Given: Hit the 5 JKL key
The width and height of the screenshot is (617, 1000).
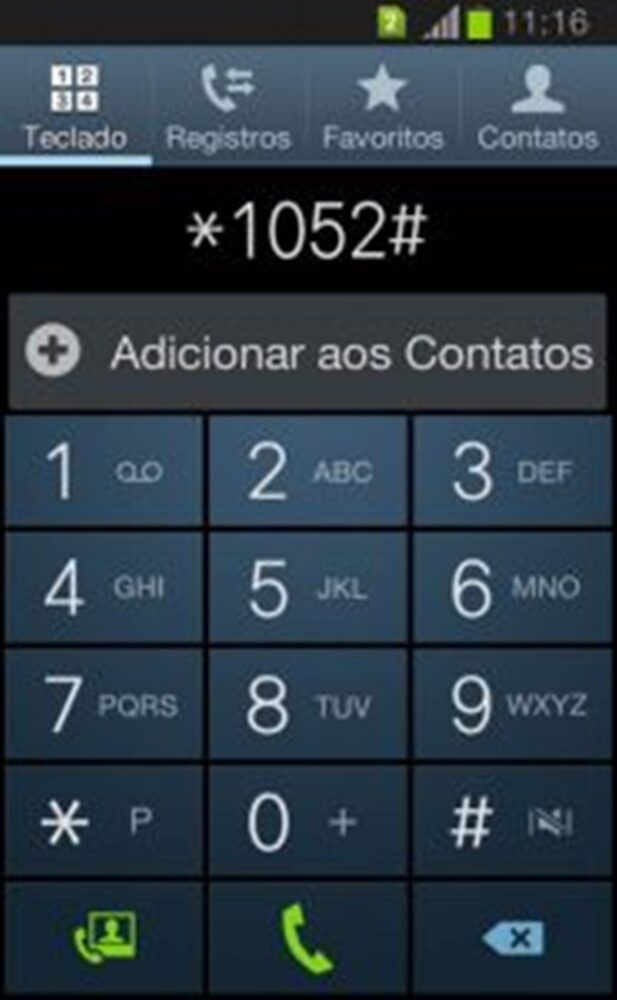Looking at the screenshot, I should coord(308,588).
